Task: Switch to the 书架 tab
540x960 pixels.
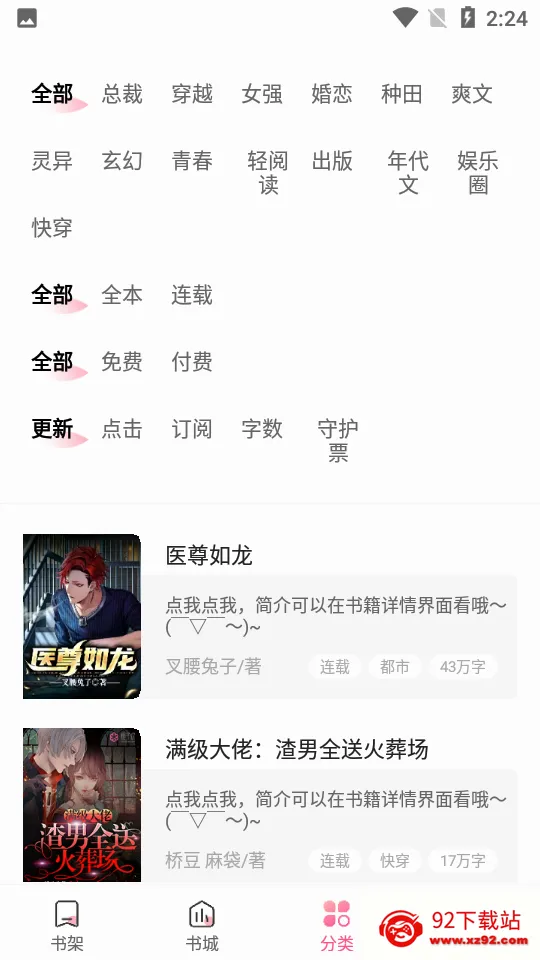Action: pos(67,924)
